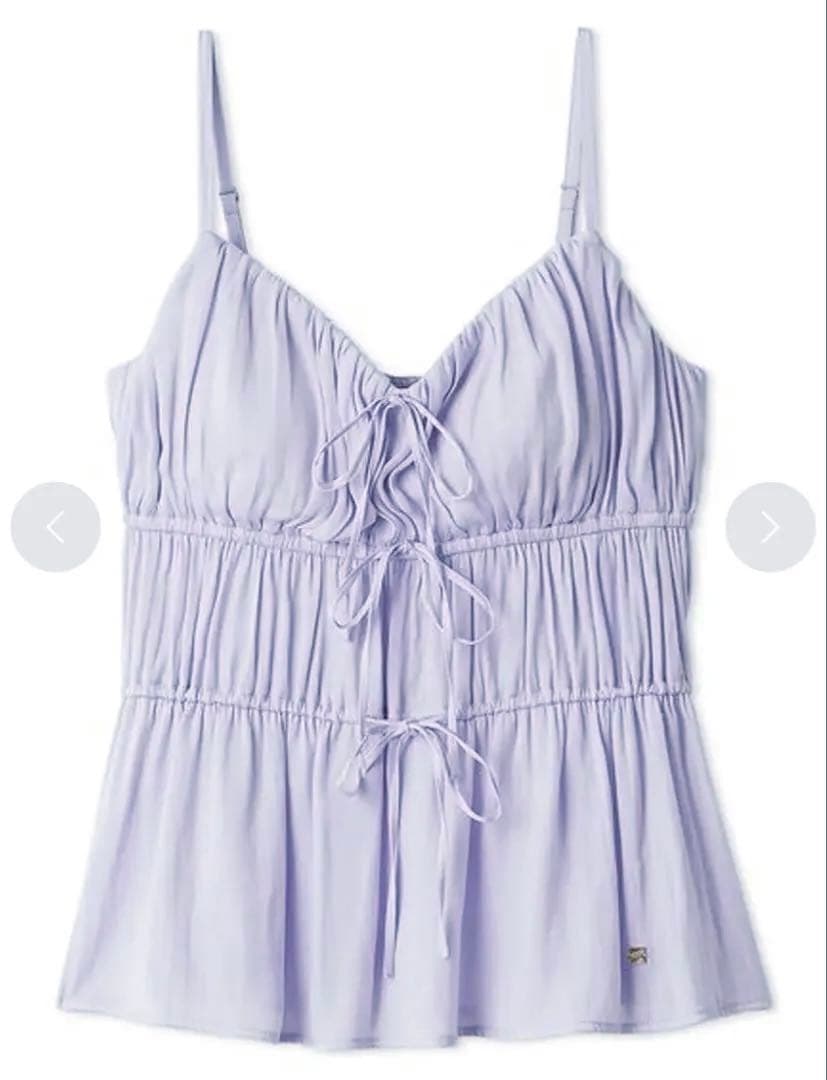
Task: Show the next product image
Action: tap(770, 527)
